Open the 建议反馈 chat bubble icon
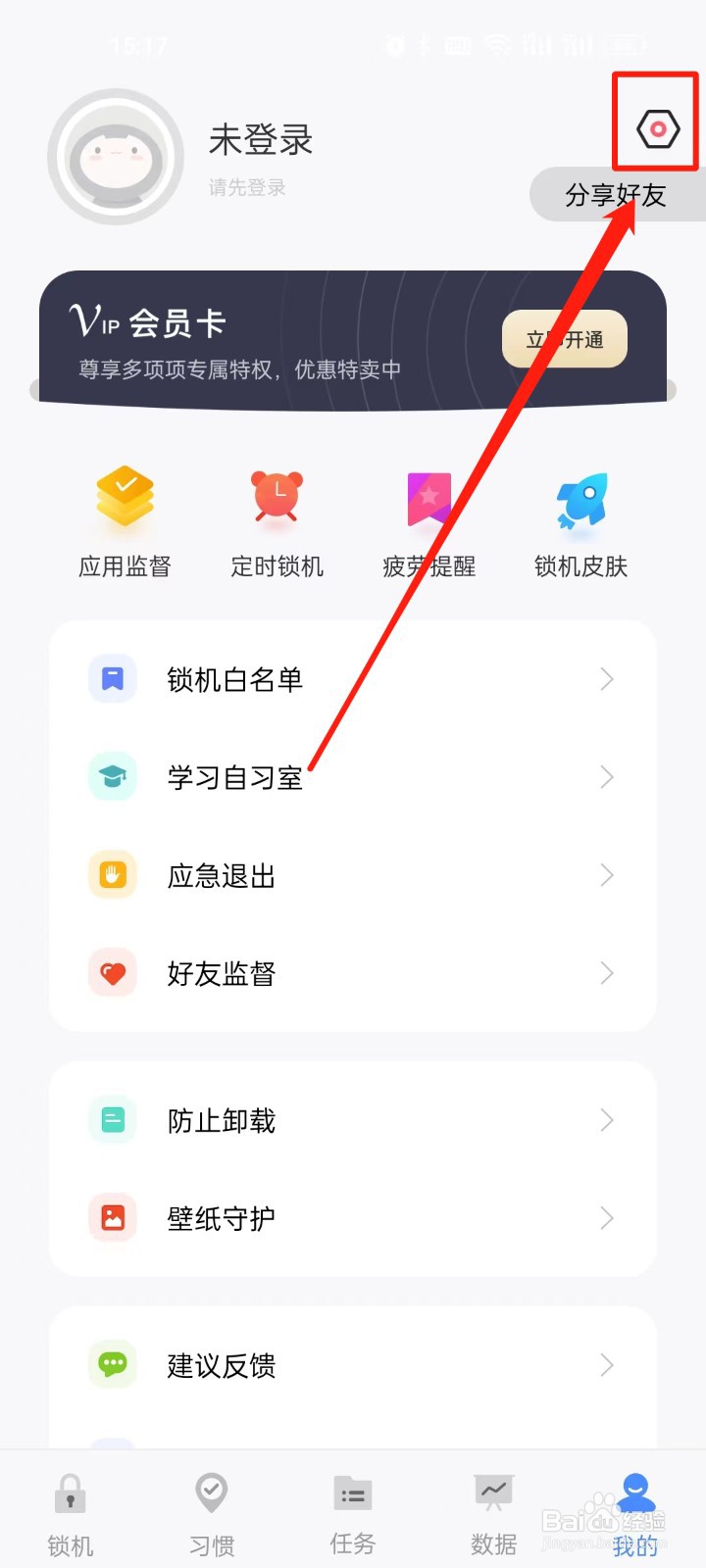Screen dimensions: 706x1568 (x=112, y=1364)
